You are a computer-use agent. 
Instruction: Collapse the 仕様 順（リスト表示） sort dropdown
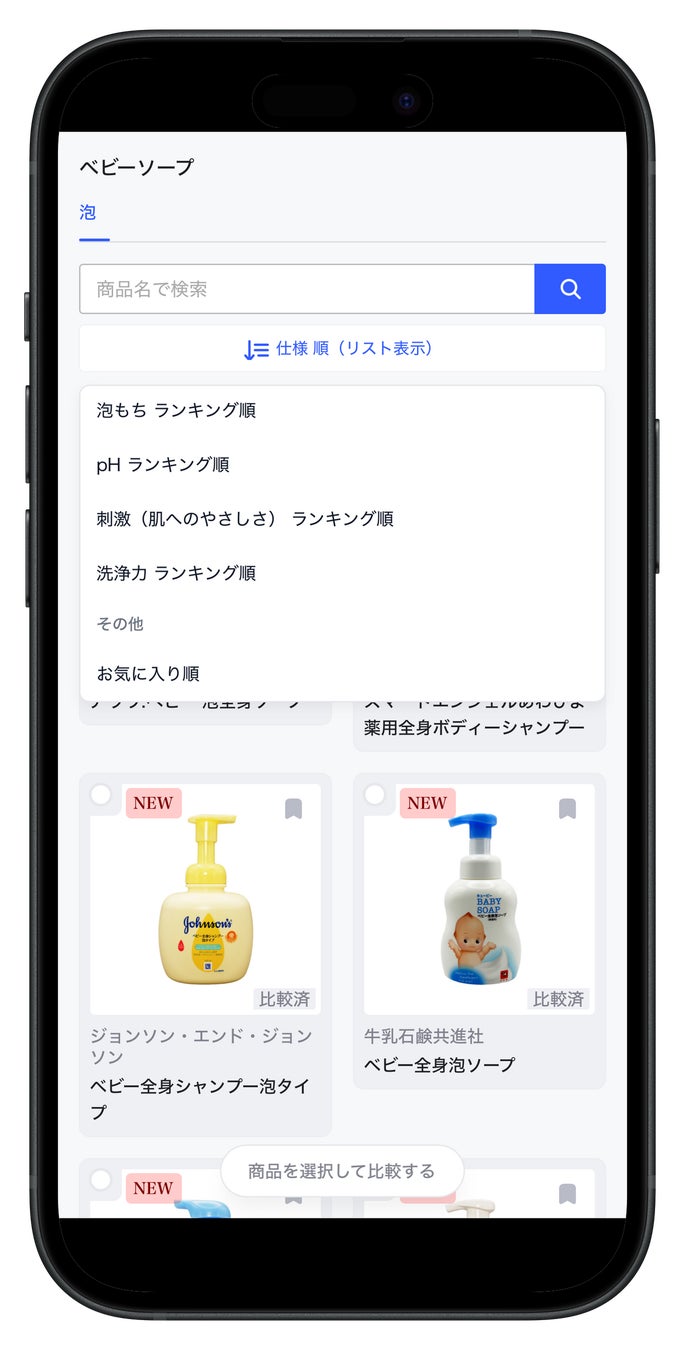[x=341, y=349]
